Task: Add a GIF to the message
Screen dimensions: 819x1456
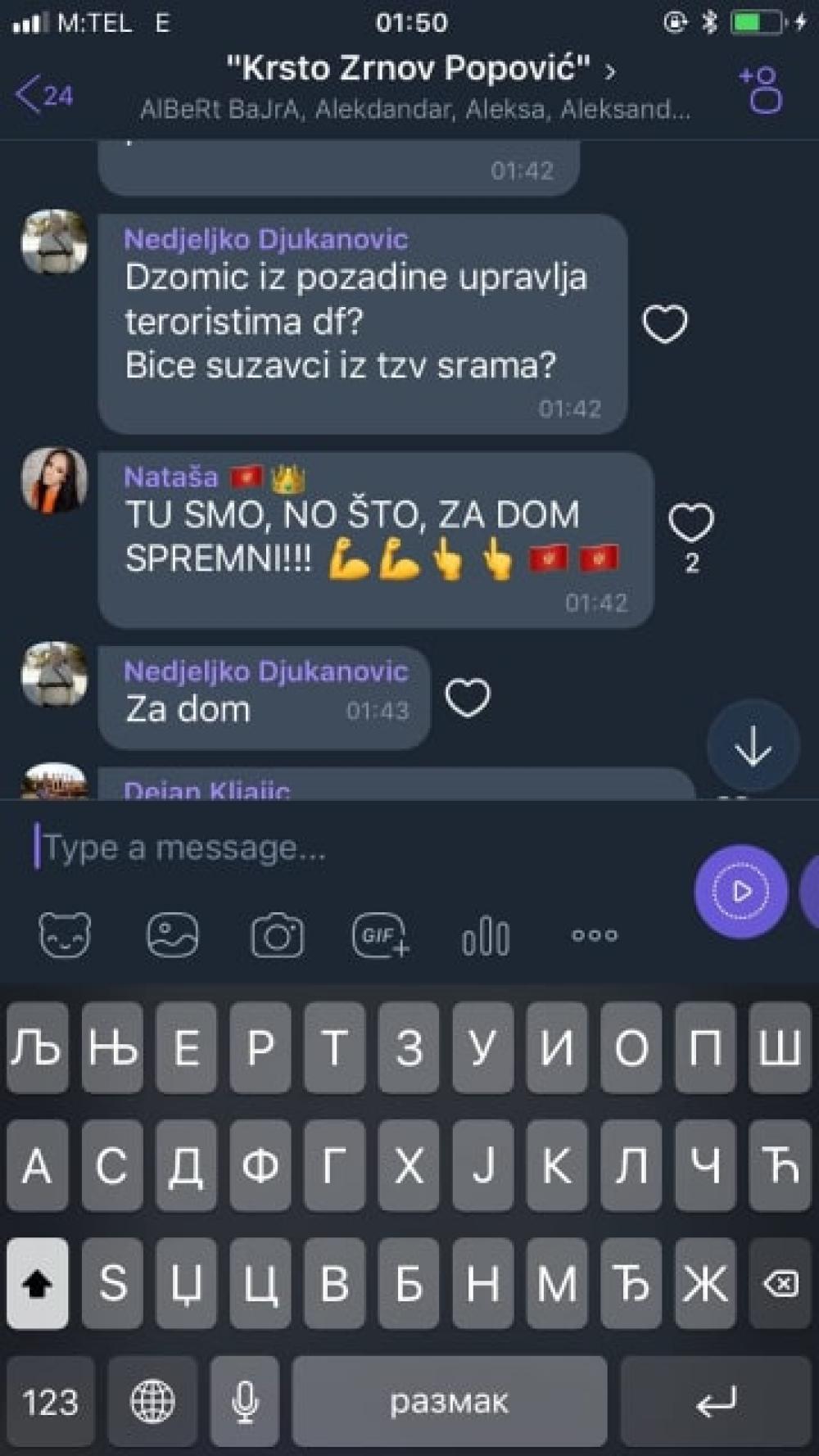Action: [380, 935]
